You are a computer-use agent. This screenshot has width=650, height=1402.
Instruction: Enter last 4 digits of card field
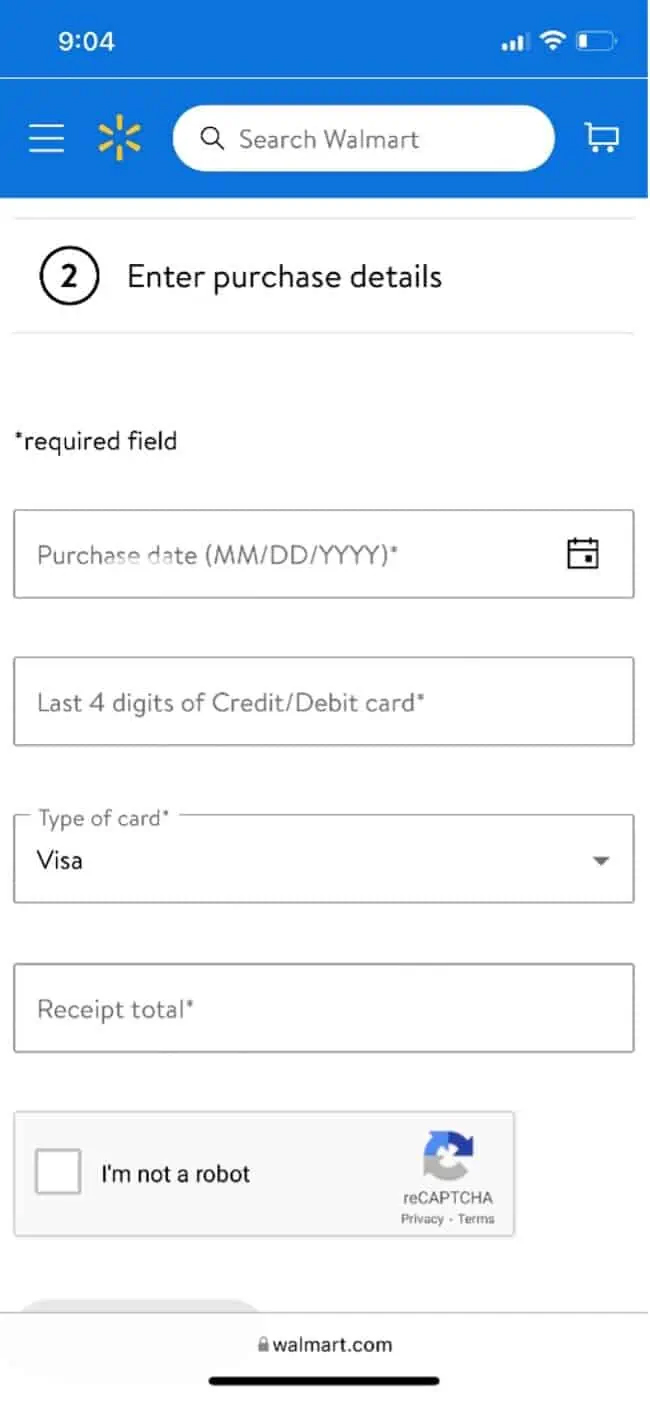tap(323, 701)
